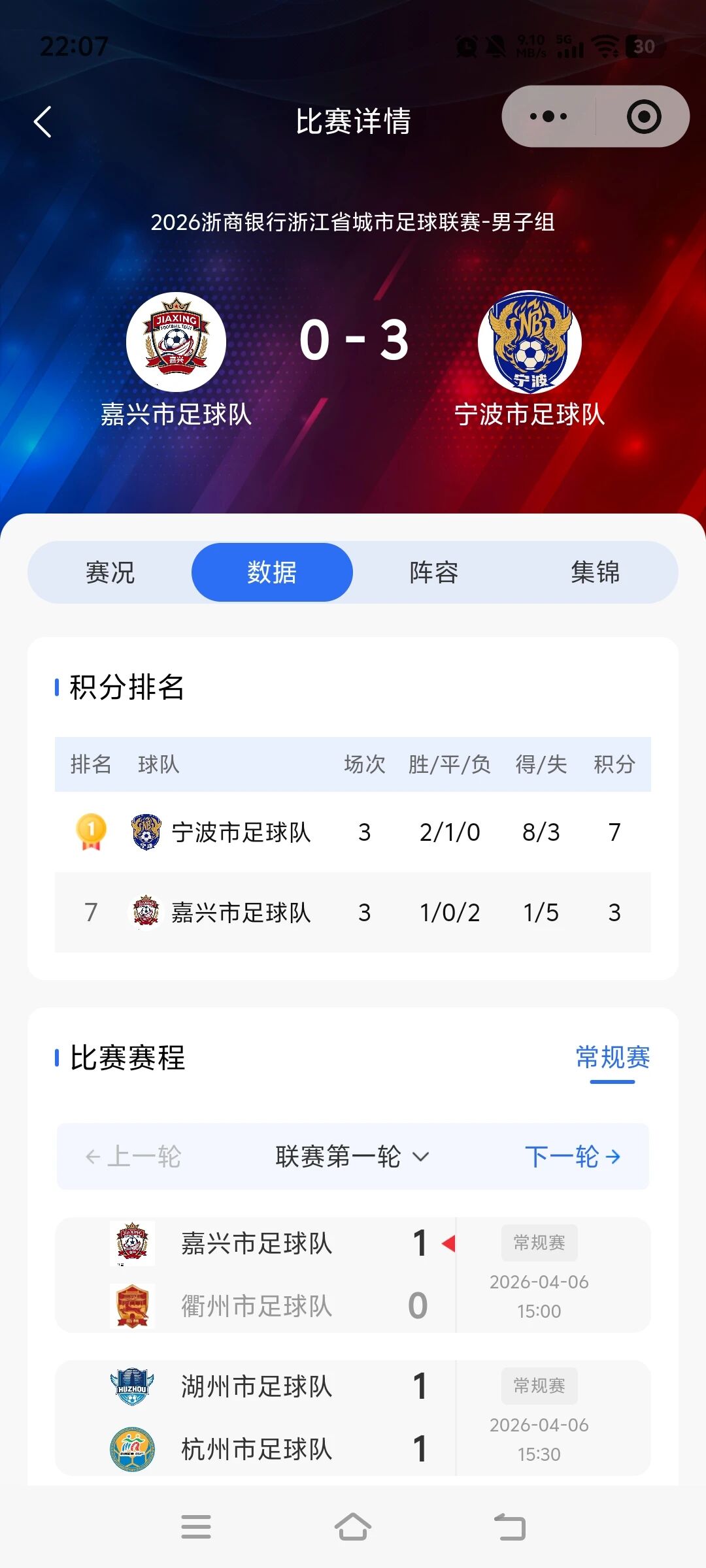Open recent apps from the navigation bar

click(196, 1527)
